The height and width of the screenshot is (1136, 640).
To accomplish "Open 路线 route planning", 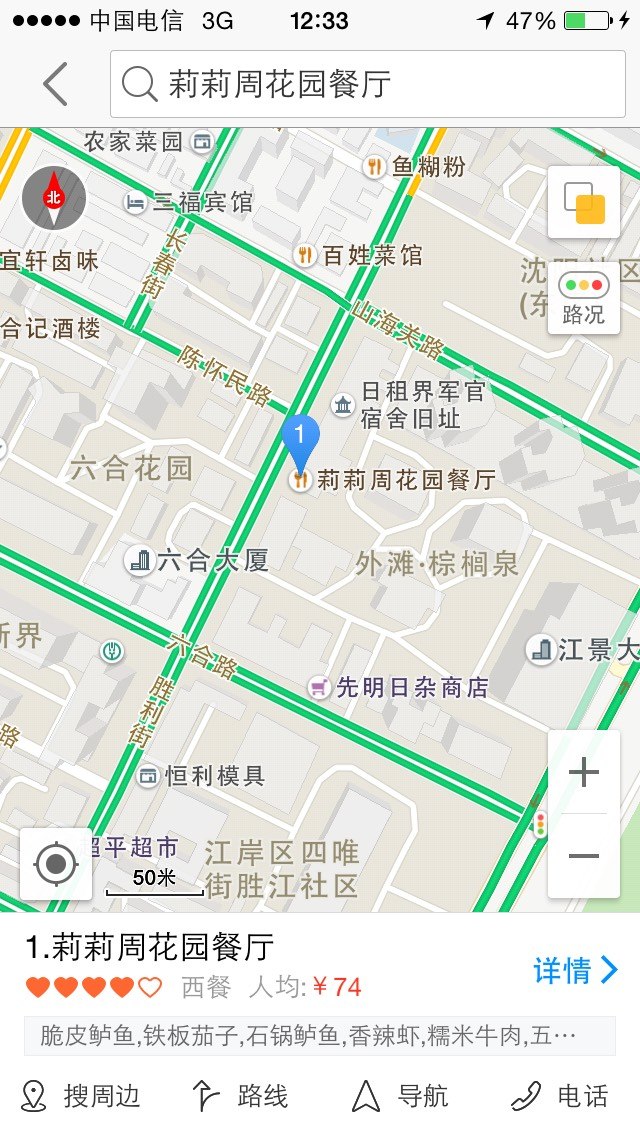I will tap(240, 1096).
